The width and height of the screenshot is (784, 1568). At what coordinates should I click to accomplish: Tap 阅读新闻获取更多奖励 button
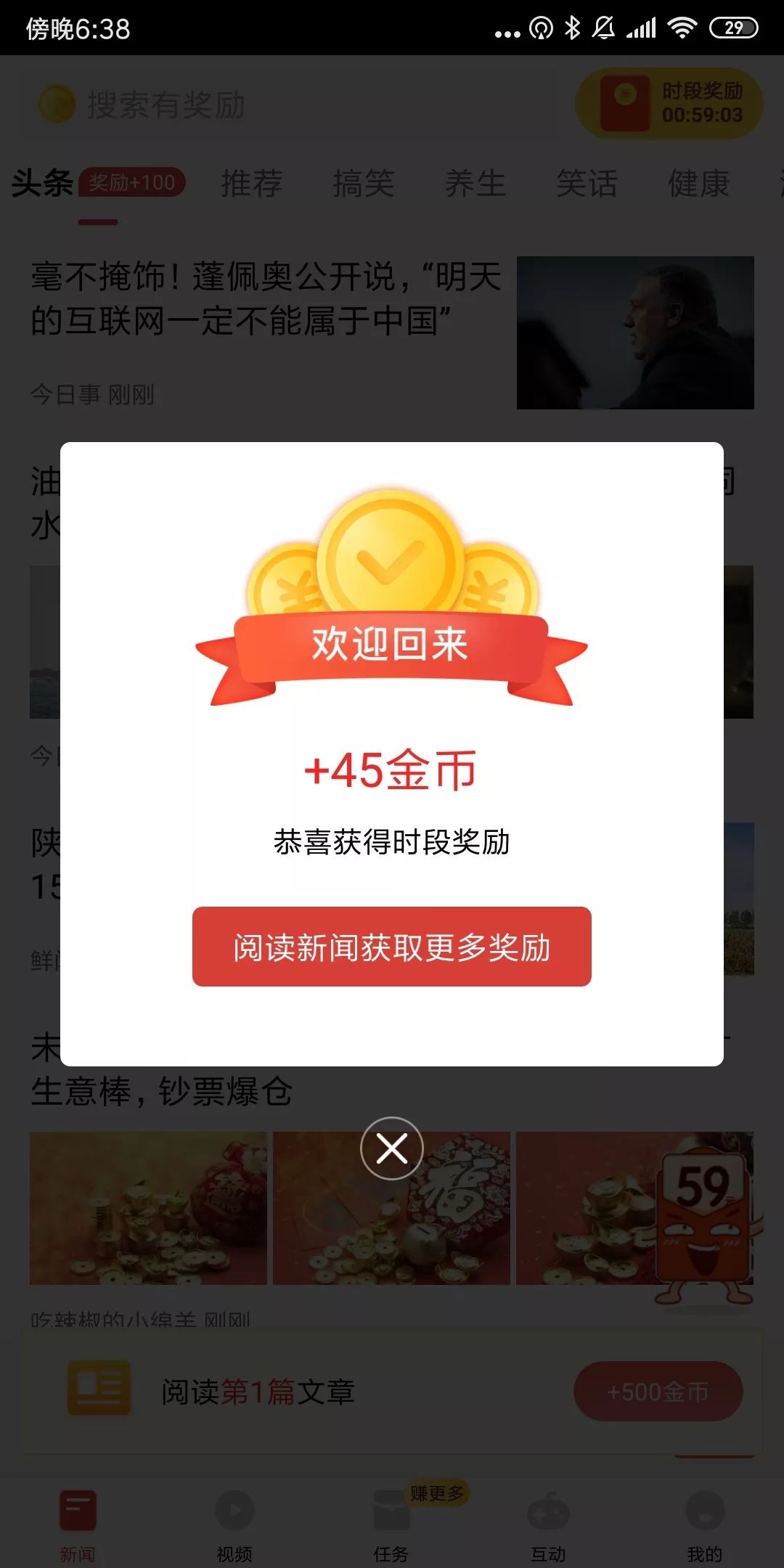[391, 947]
